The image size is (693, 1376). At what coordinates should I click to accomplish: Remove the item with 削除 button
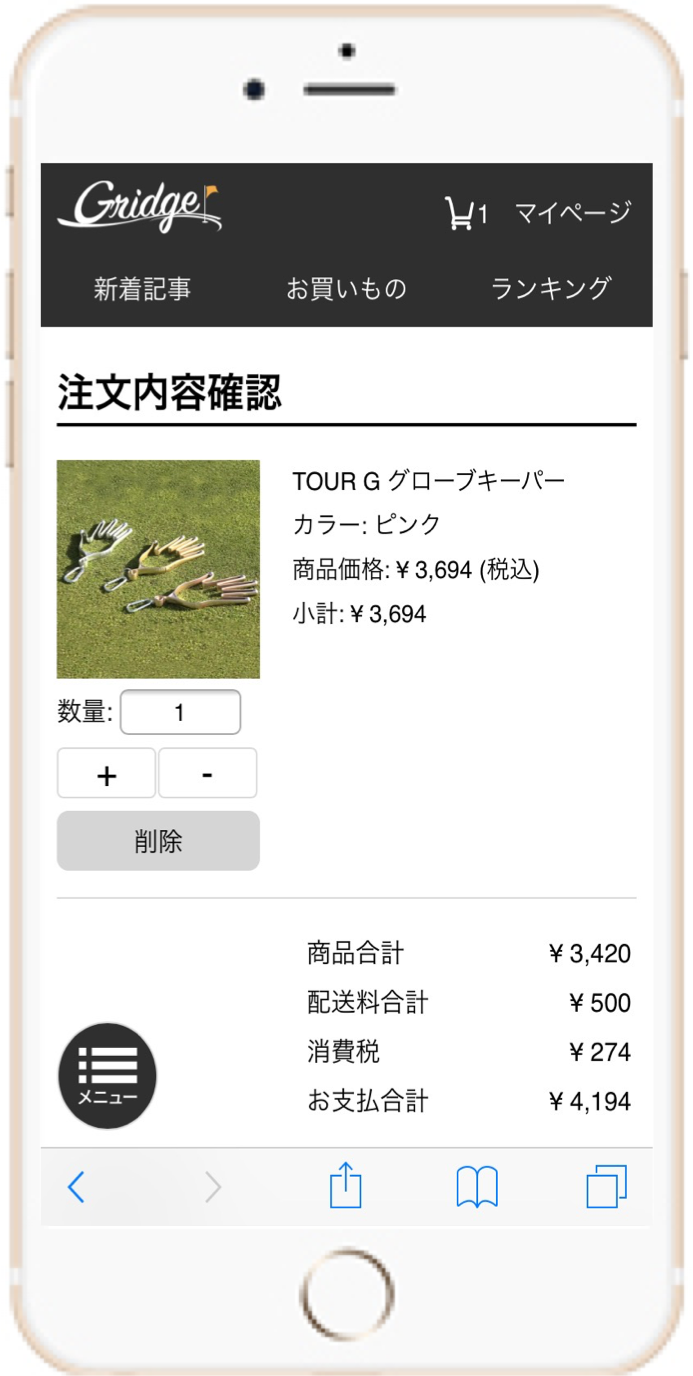[158, 841]
